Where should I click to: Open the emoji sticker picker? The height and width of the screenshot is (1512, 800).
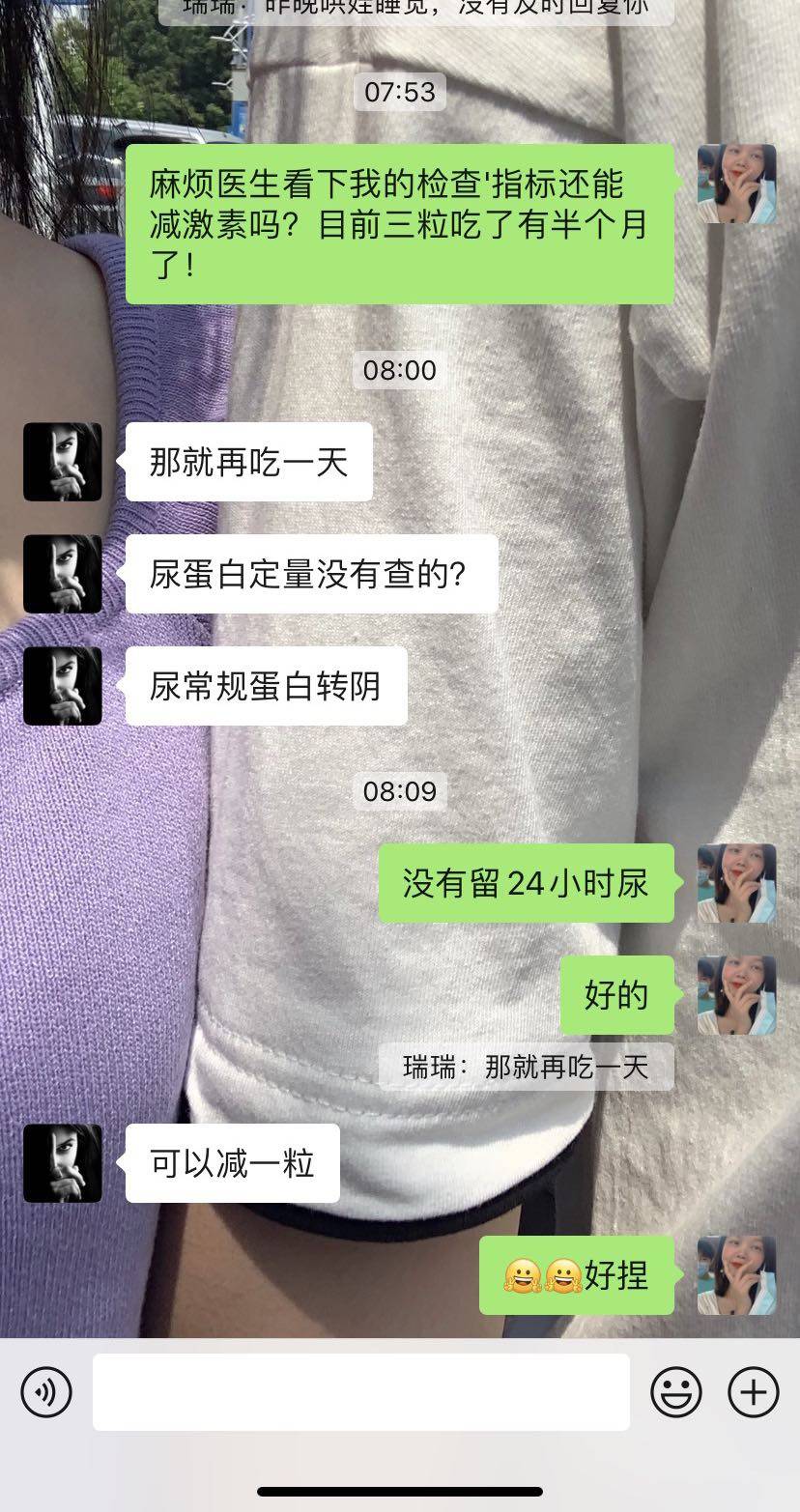tap(675, 1392)
